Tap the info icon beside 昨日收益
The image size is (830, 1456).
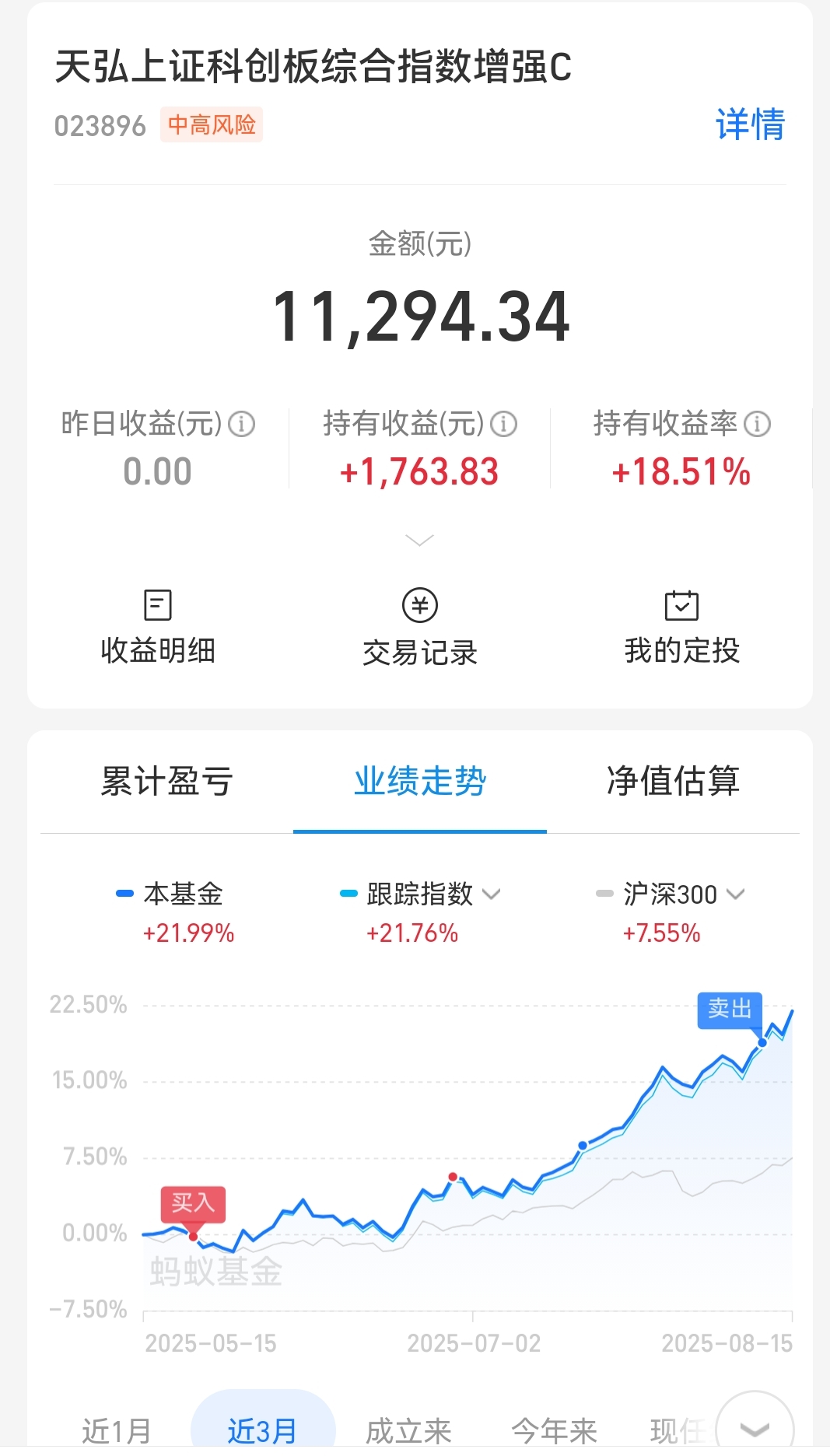coord(242,424)
